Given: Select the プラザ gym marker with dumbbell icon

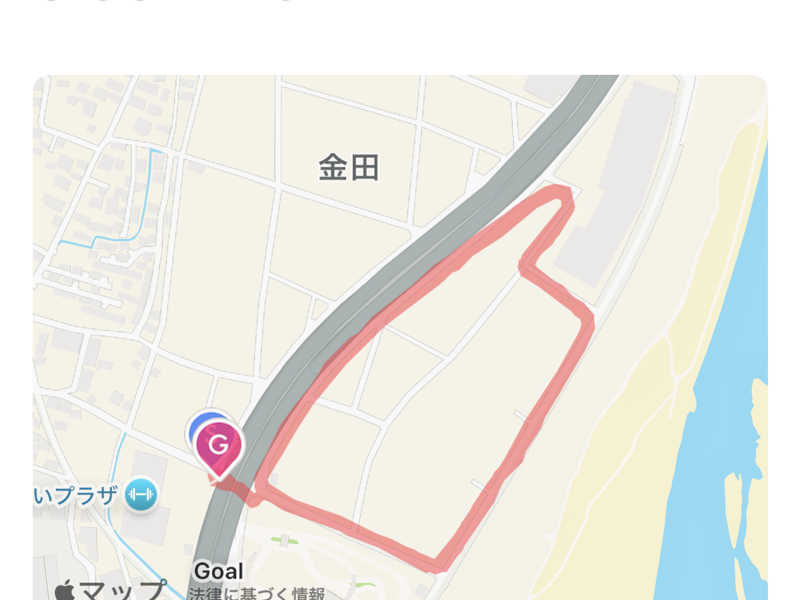Looking at the screenshot, I should click(141, 494).
